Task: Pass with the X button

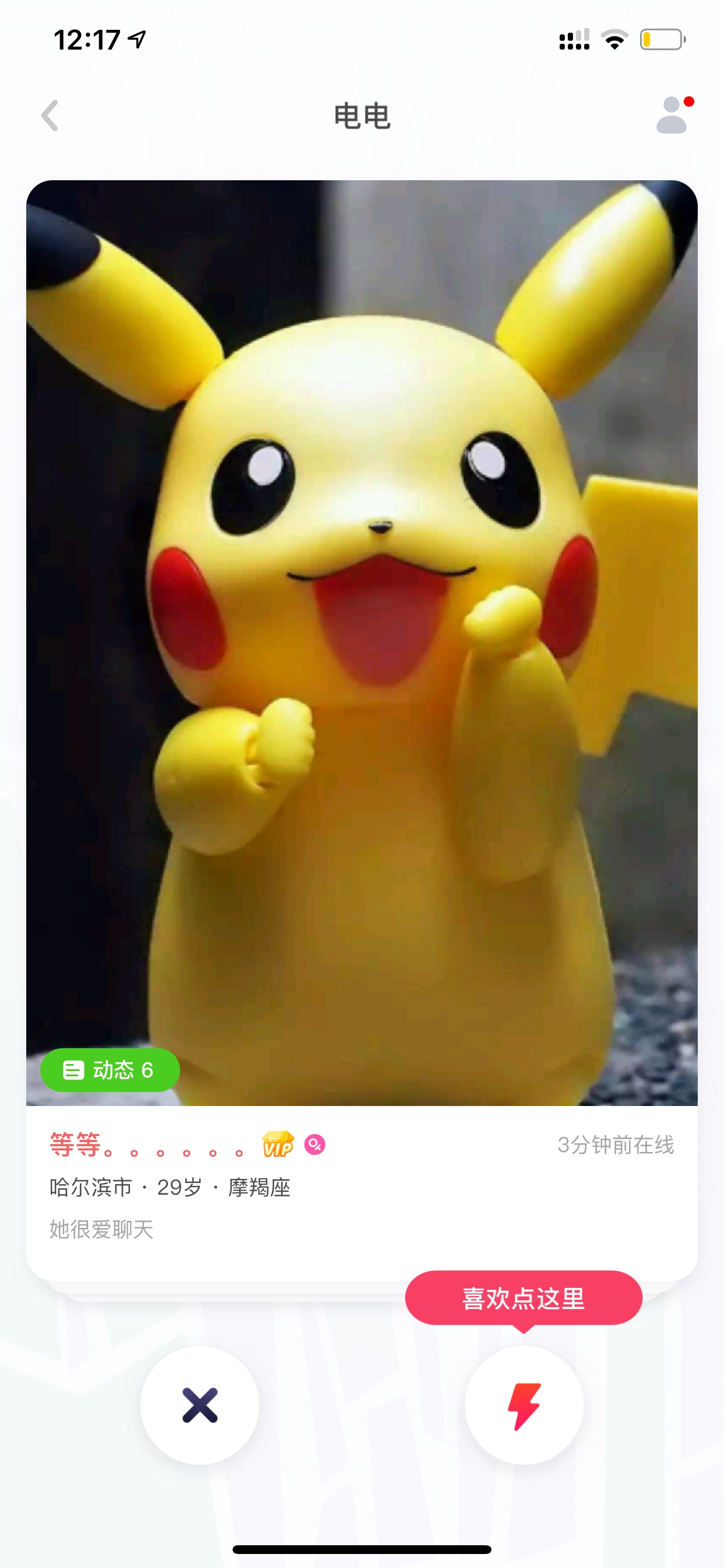Action: click(x=199, y=1405)
